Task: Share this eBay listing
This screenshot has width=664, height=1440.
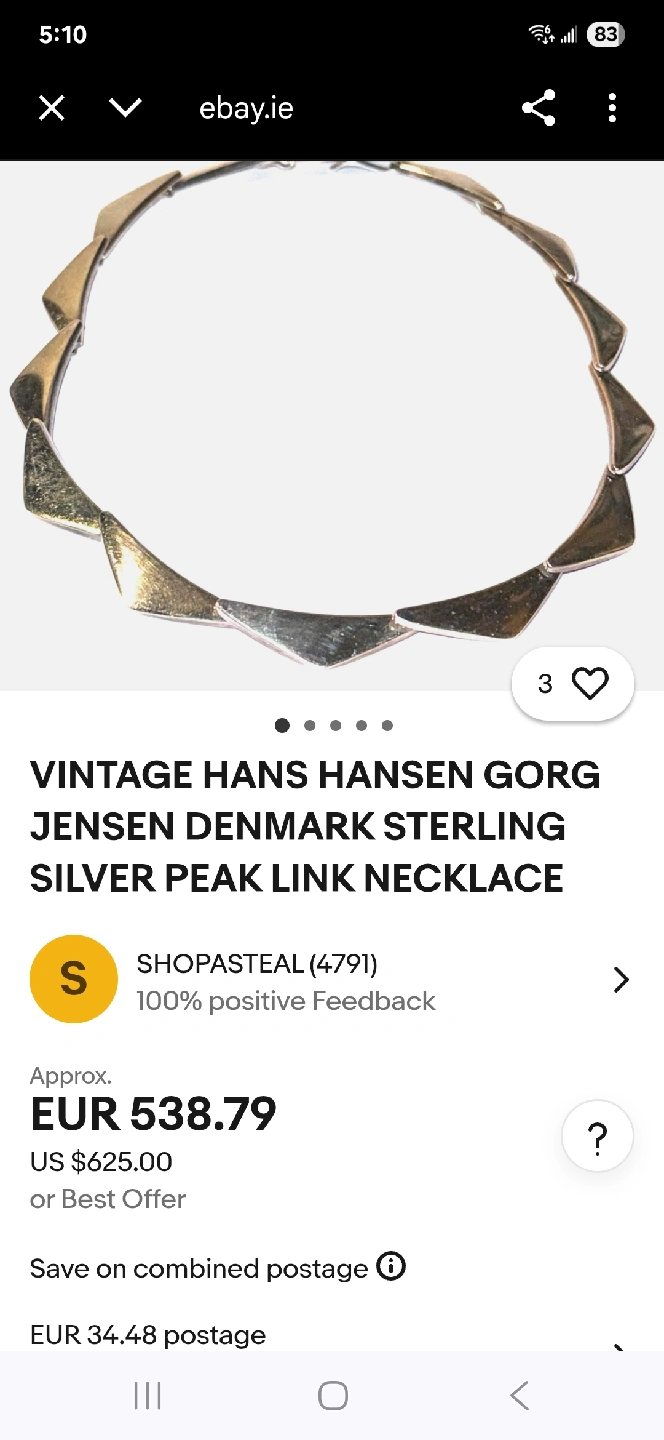Action: click(x=539, y=108)
